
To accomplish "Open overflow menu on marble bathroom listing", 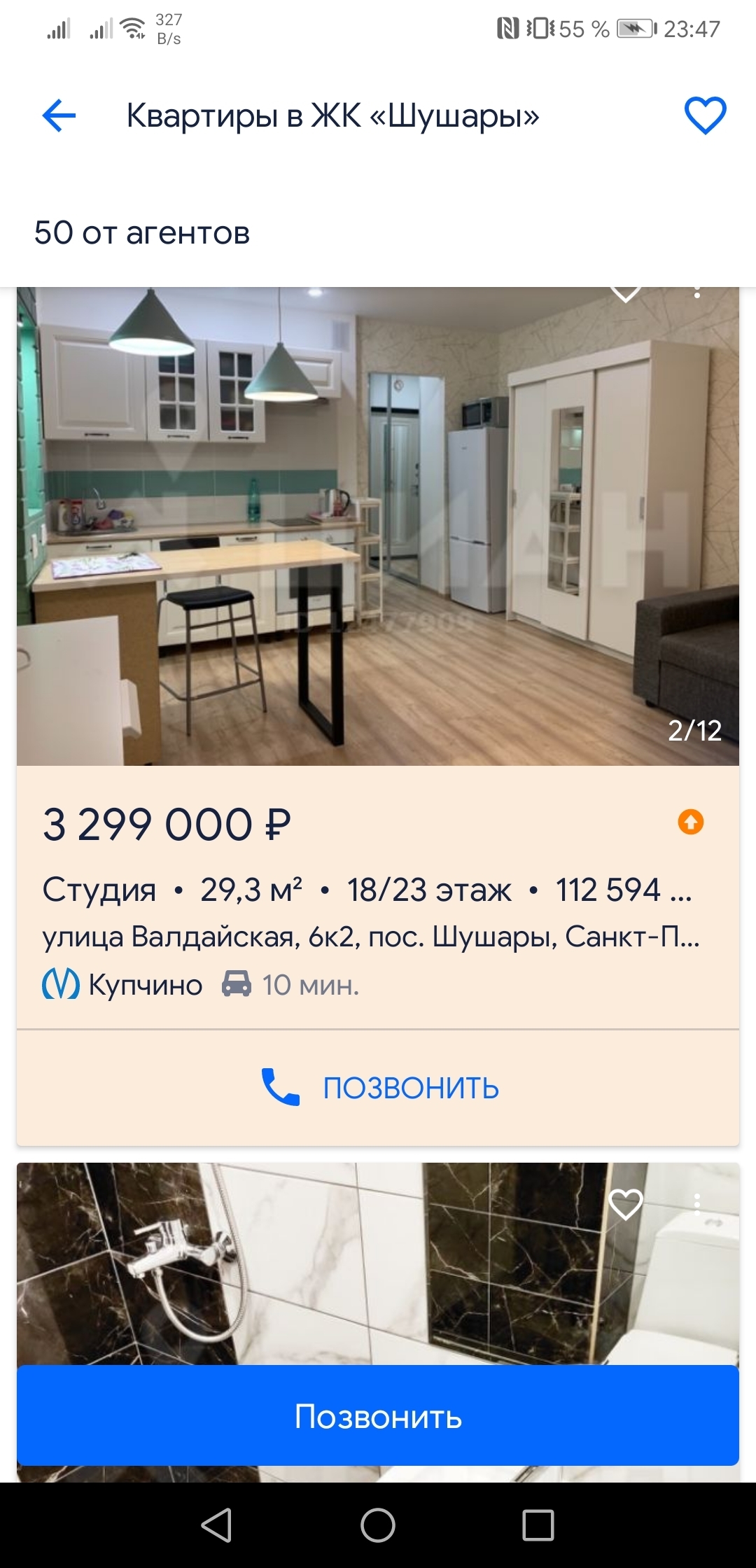I will [696, 1204].
